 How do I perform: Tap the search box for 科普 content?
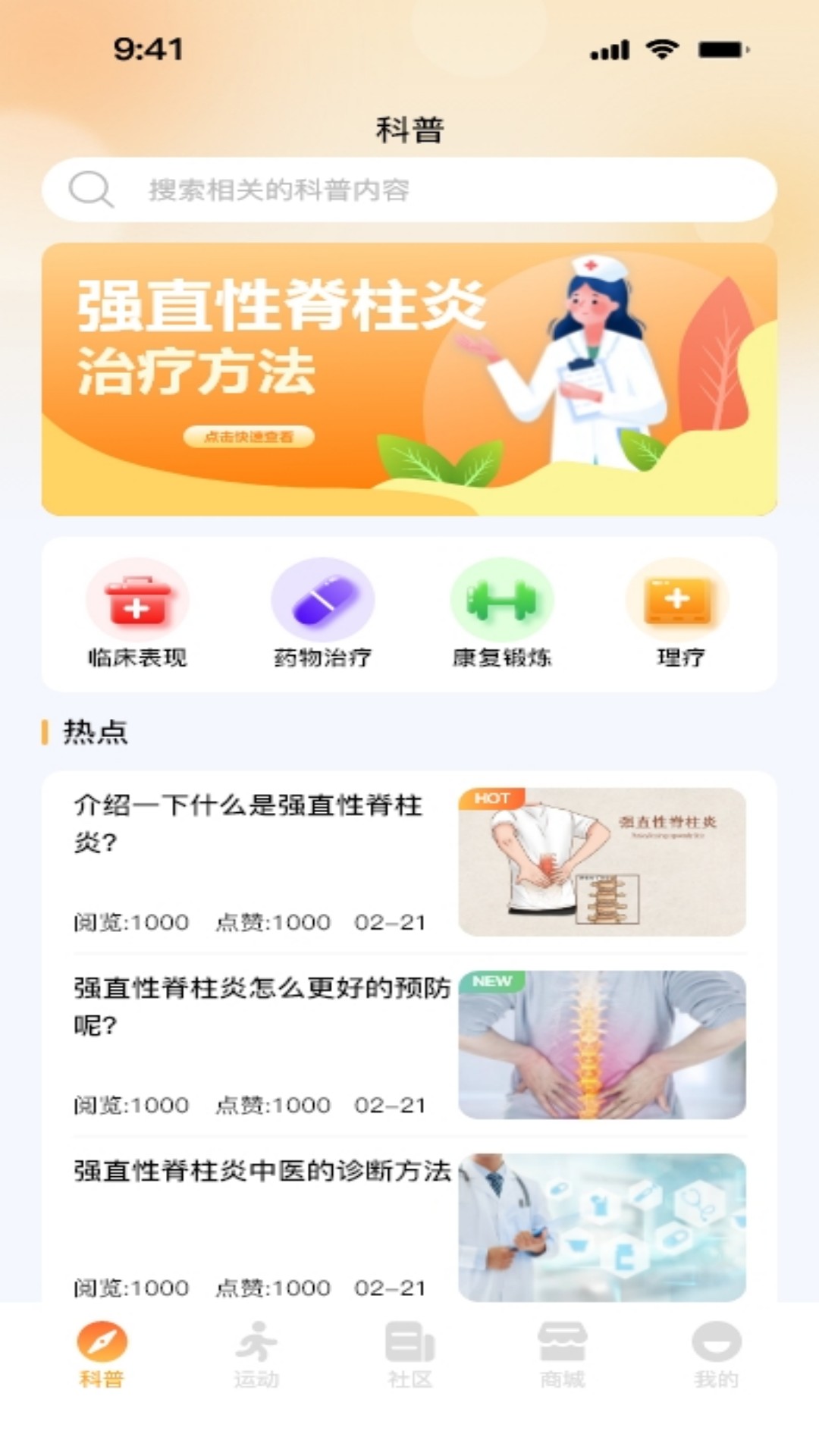409,190
